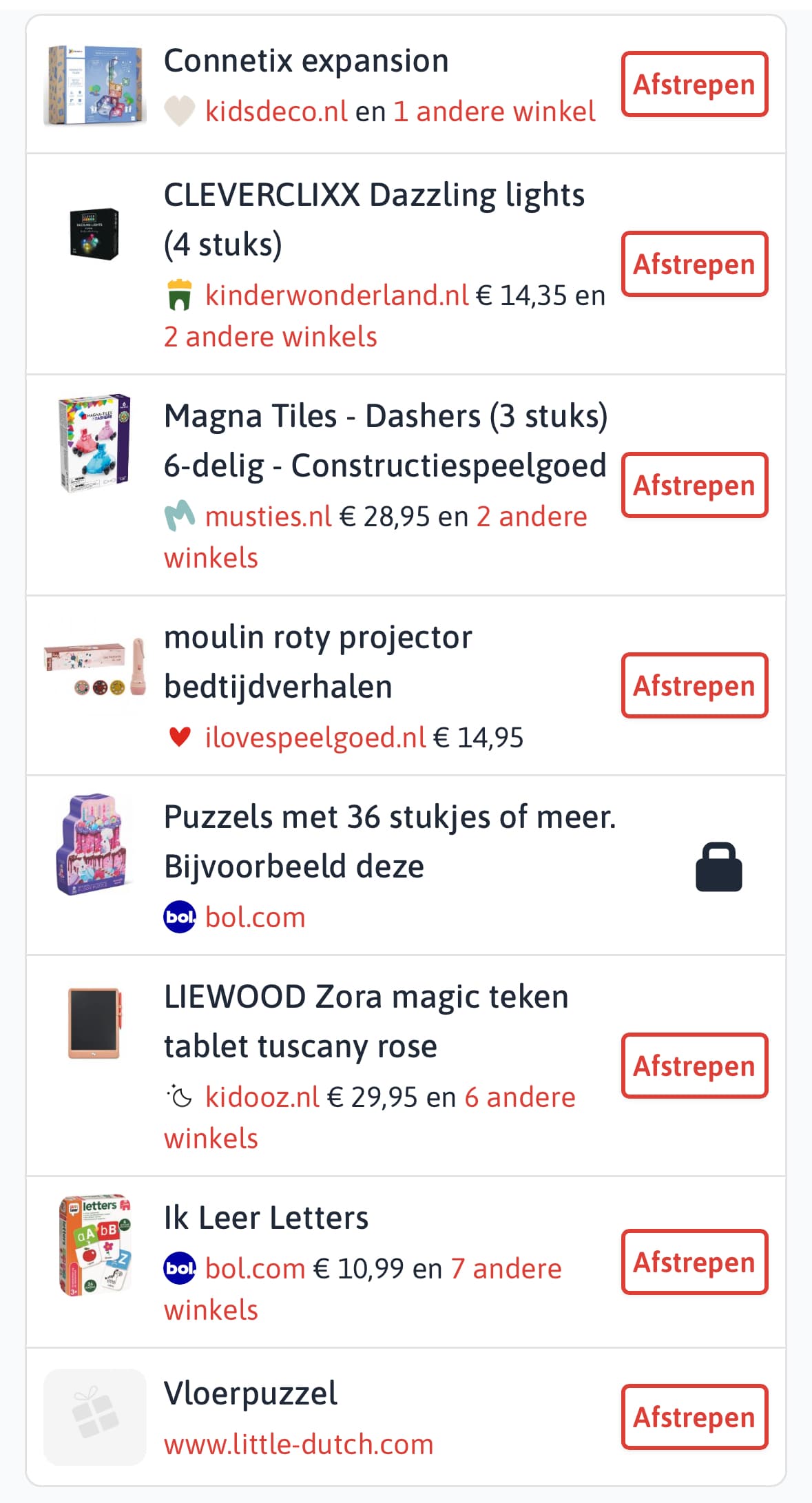The image size is (812, 1503).
Task: Visit kidooz.nl for the LIEWOOD tablet
Action: pos(262,1097)
